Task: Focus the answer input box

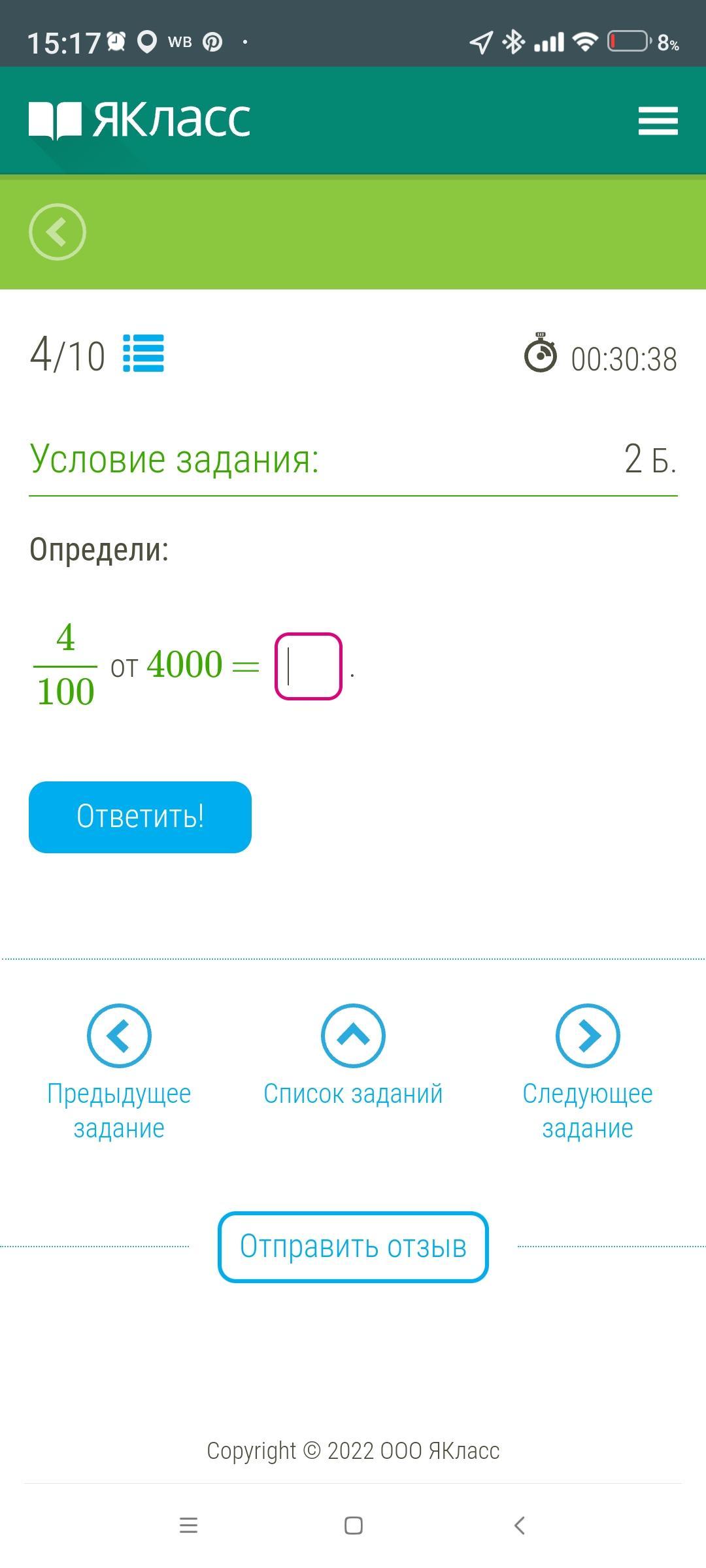Action: point(309,666)
